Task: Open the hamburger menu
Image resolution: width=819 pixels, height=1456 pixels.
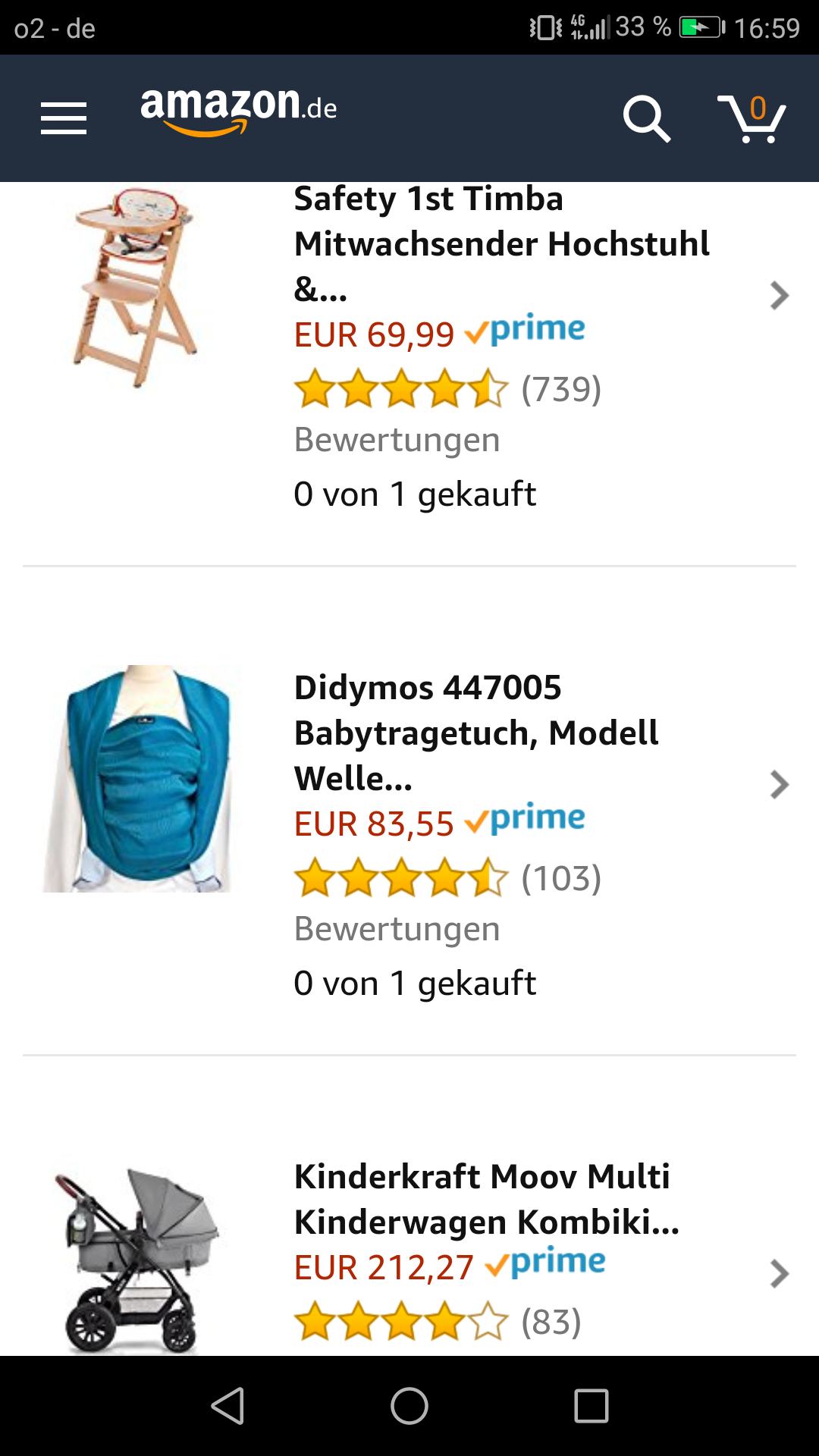Action: (64, 118)
